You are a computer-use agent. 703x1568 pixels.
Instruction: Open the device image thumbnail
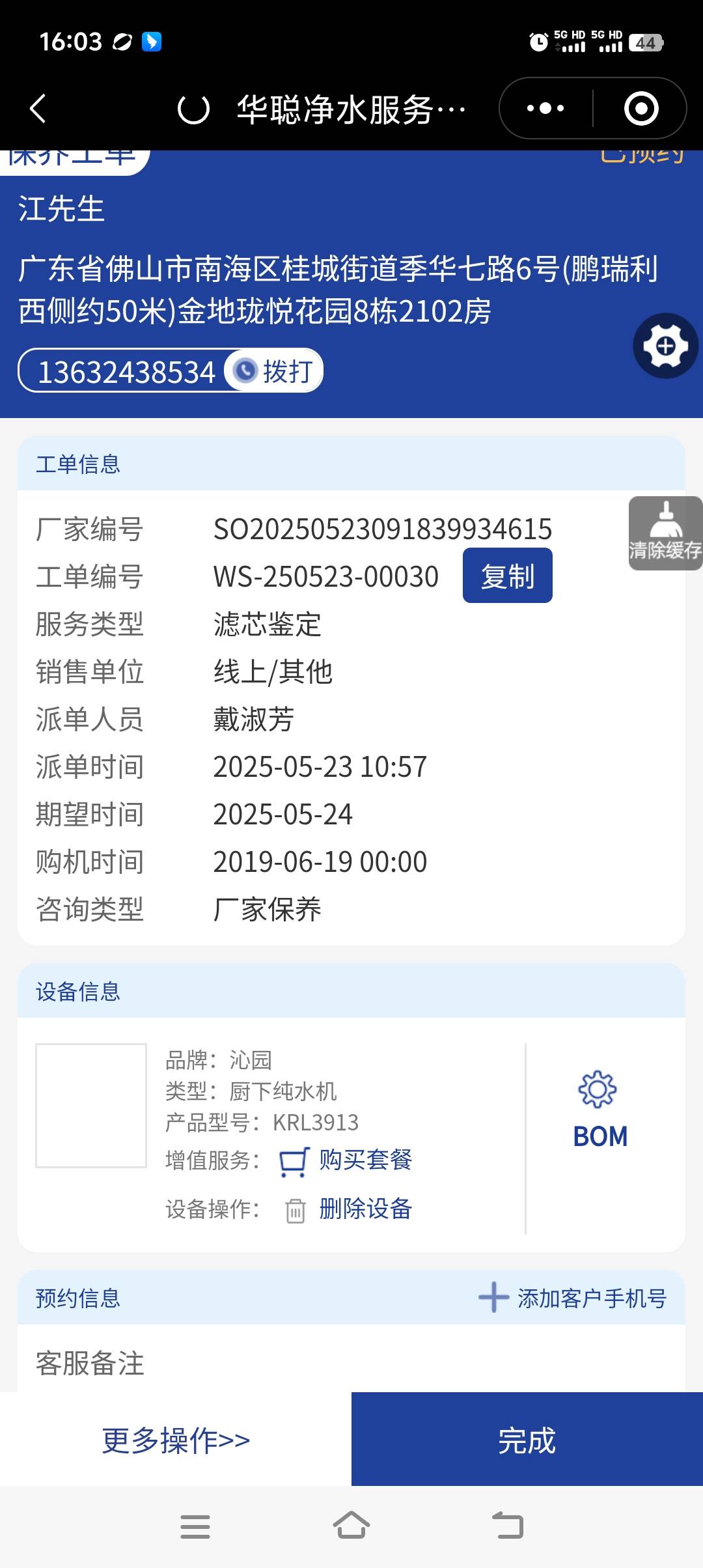pyautogui.click(x=91, y=1106)
